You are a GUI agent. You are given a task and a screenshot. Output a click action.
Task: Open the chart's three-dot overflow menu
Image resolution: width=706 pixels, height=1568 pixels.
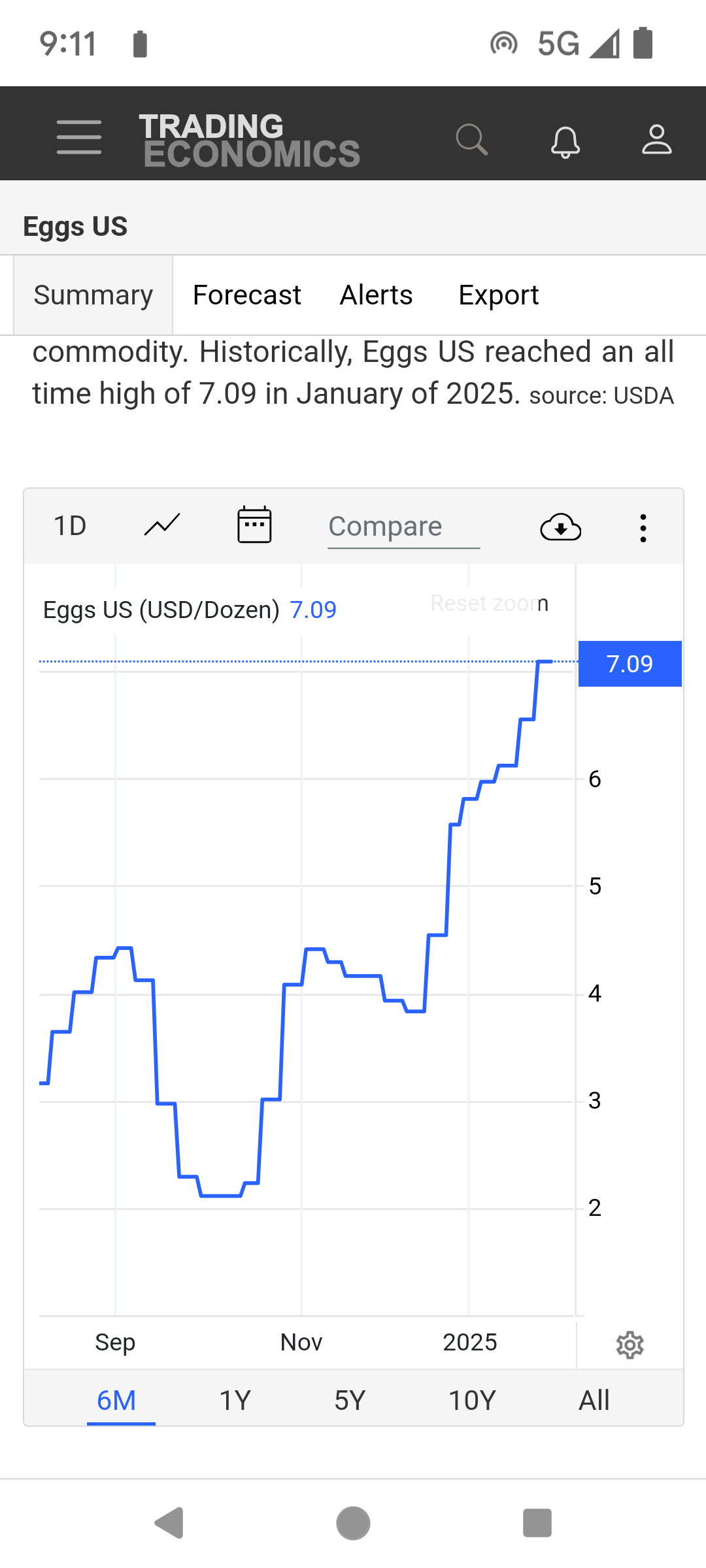(x=643, y=528)
